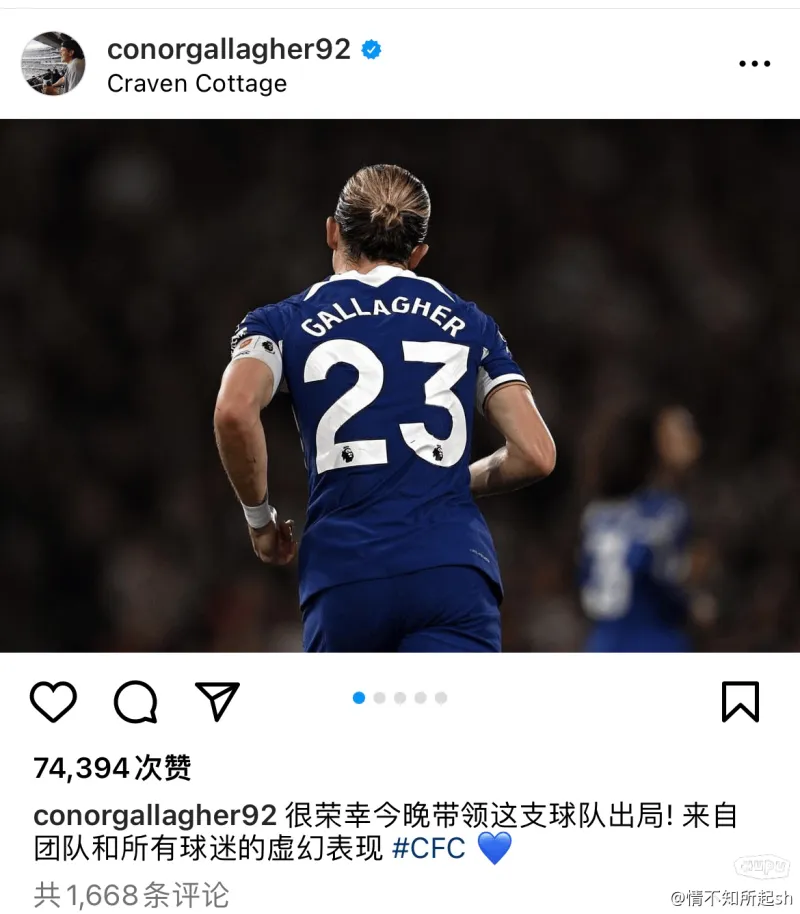Image resolution: width=800 pixels, height=914 pixels.
Task: Open conorgallagher92's profile picture
Action: click(x=53, y=63)
